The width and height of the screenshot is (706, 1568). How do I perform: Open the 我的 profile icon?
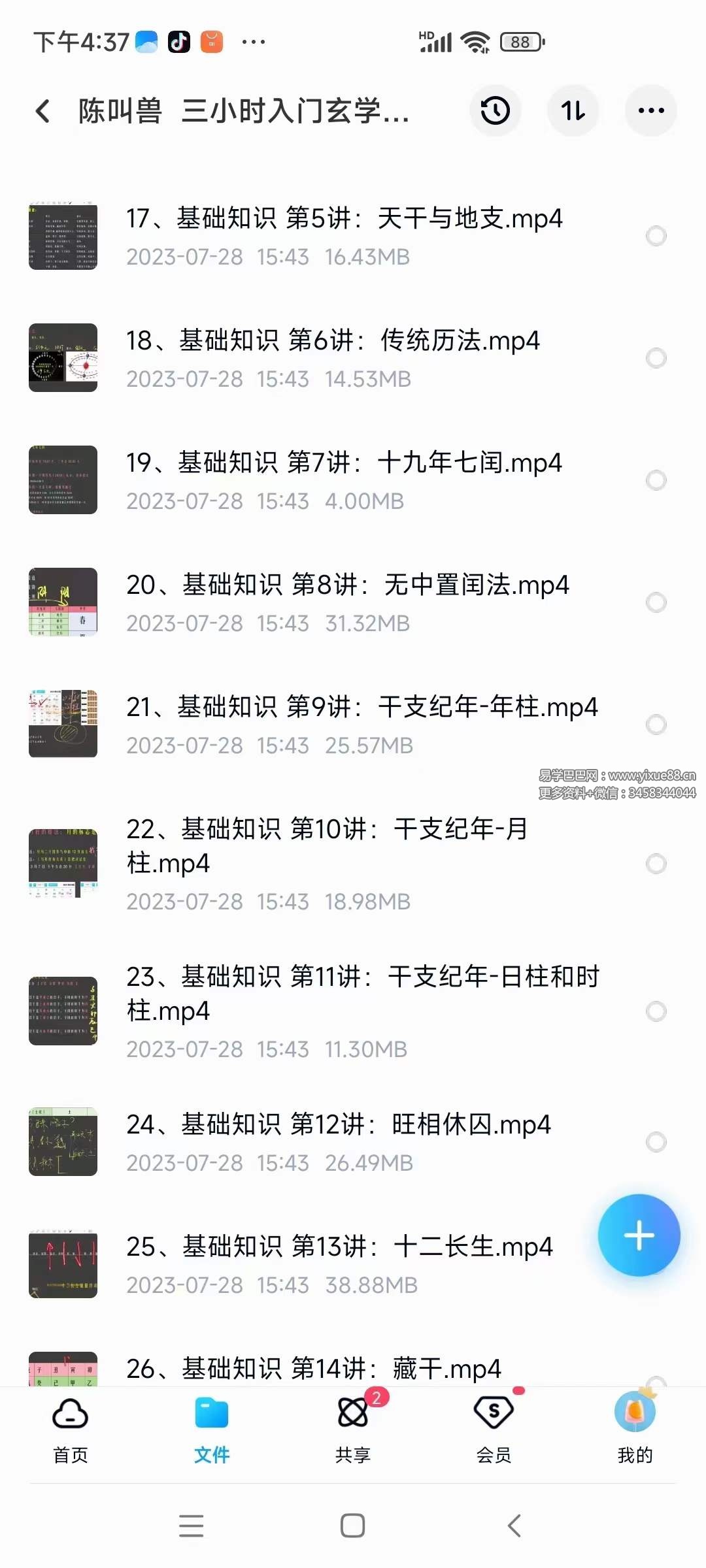coord(636,1413)
